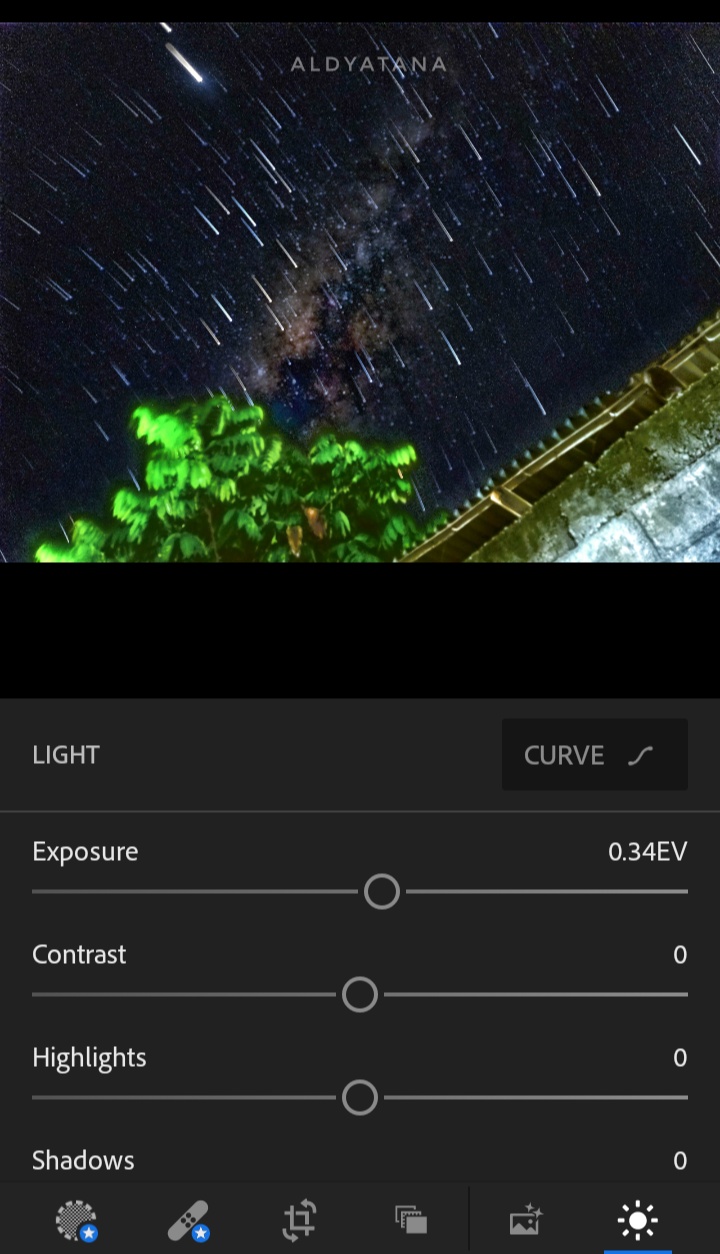Tap the Exposure slider handle
720x1254 pixels.
381,891
